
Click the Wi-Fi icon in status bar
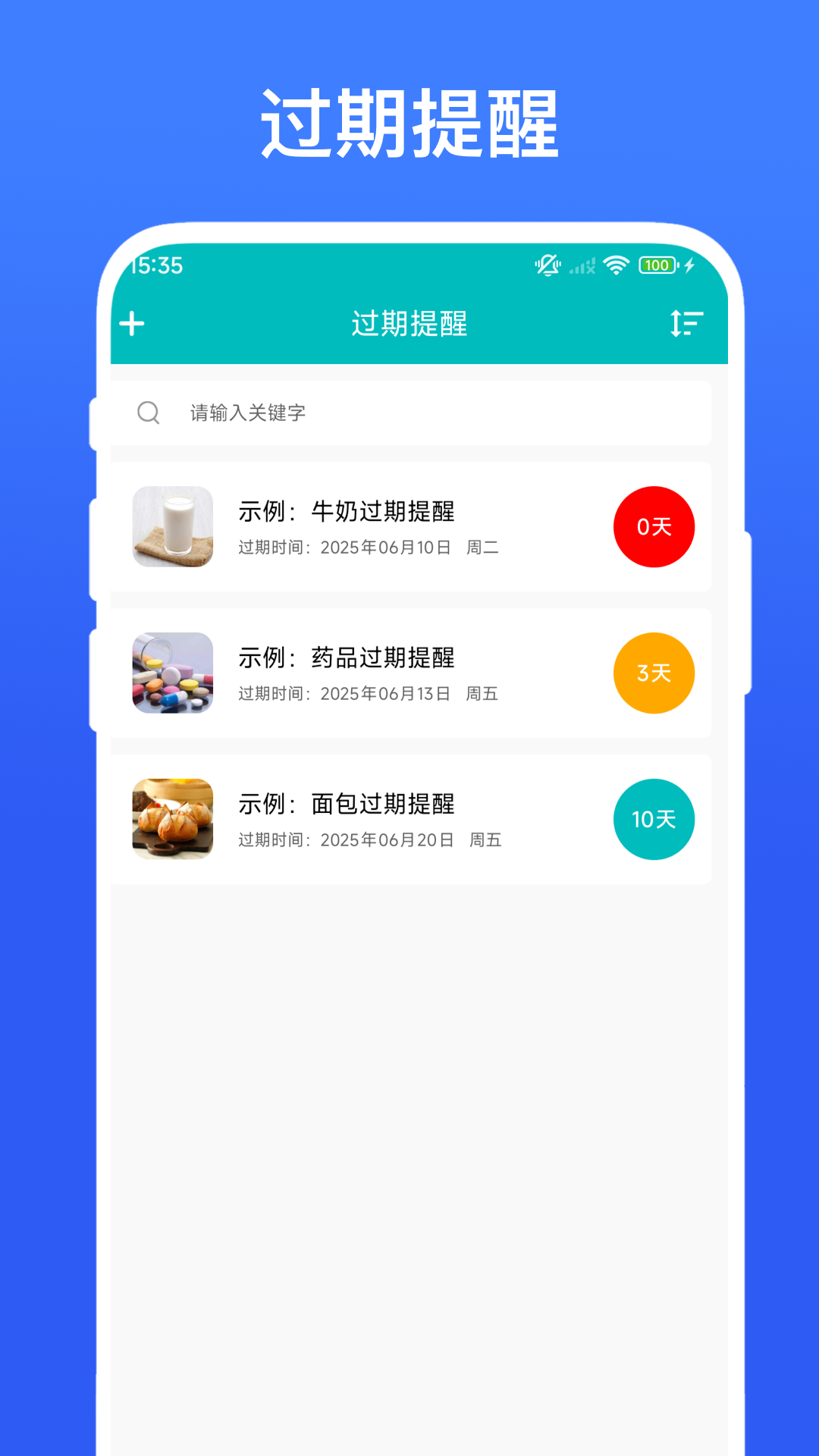pyautogui.click(x=614, y=265)
